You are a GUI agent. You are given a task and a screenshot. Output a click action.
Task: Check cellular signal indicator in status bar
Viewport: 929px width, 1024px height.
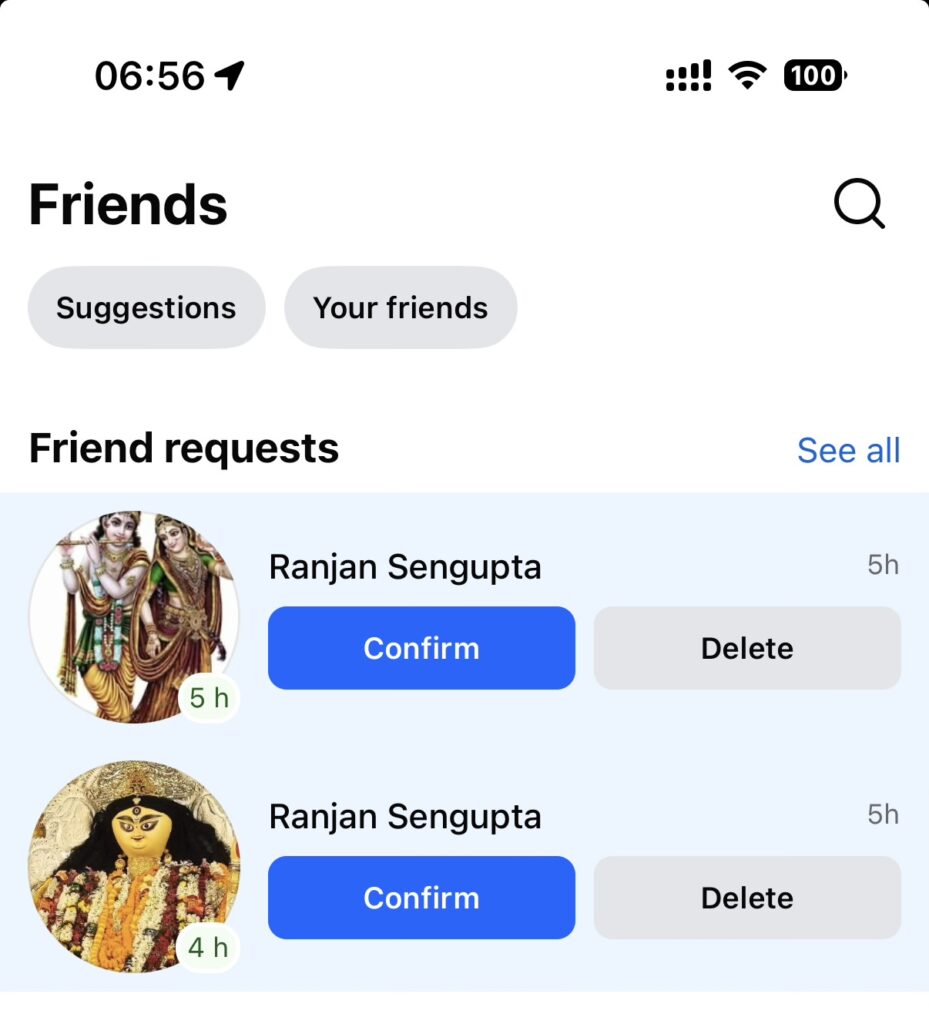(x=688, y=76)
